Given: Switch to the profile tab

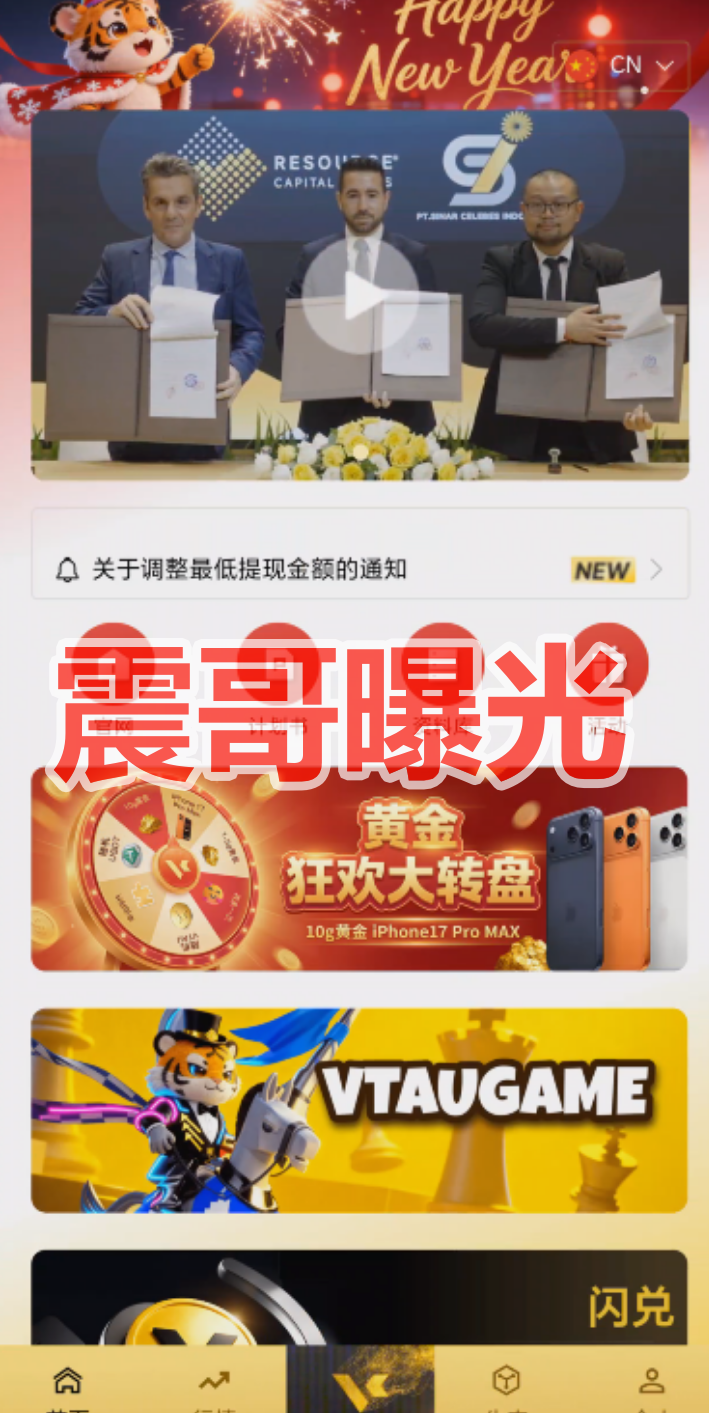Looking at the screenshot, I should pyautogui.click(x=652, y=1384).
